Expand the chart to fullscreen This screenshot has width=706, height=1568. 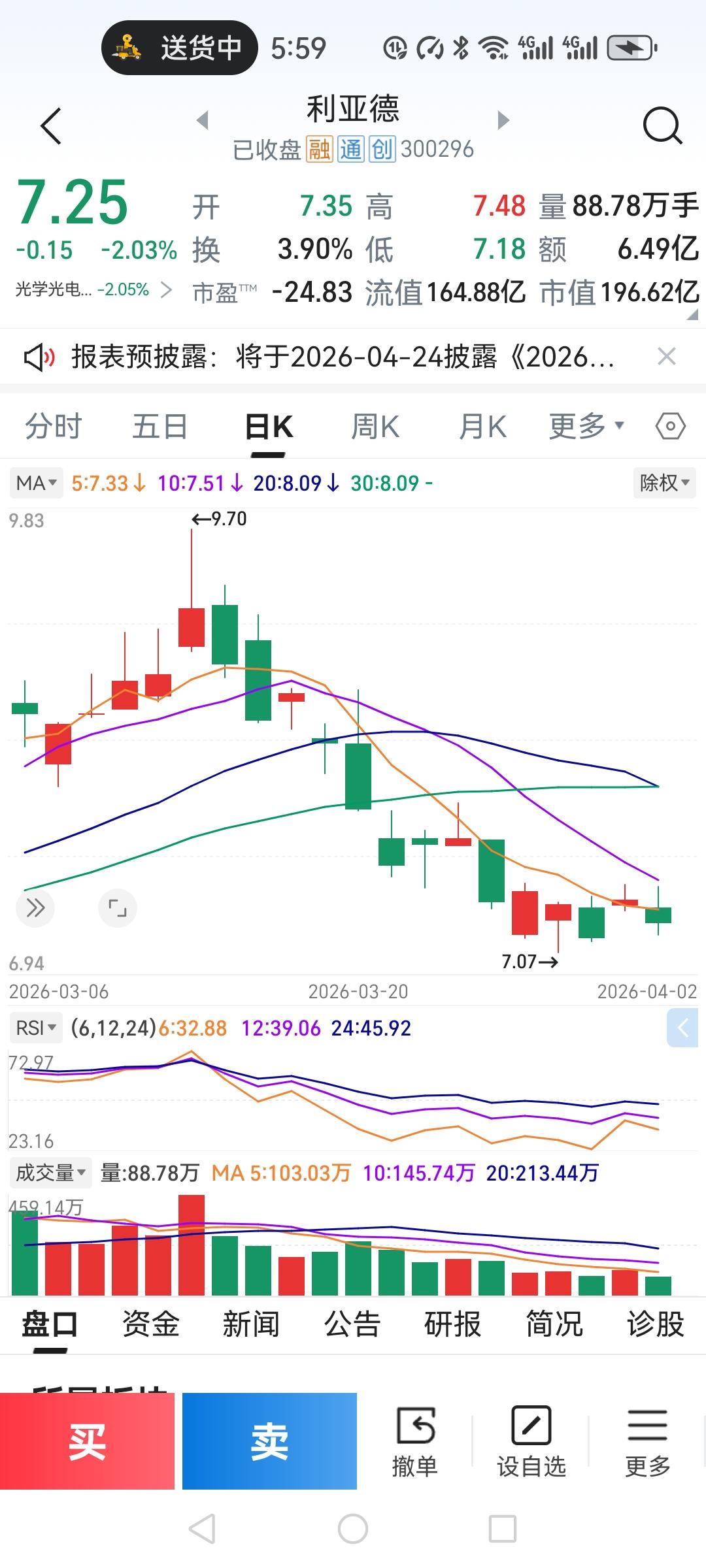(118, 907)
